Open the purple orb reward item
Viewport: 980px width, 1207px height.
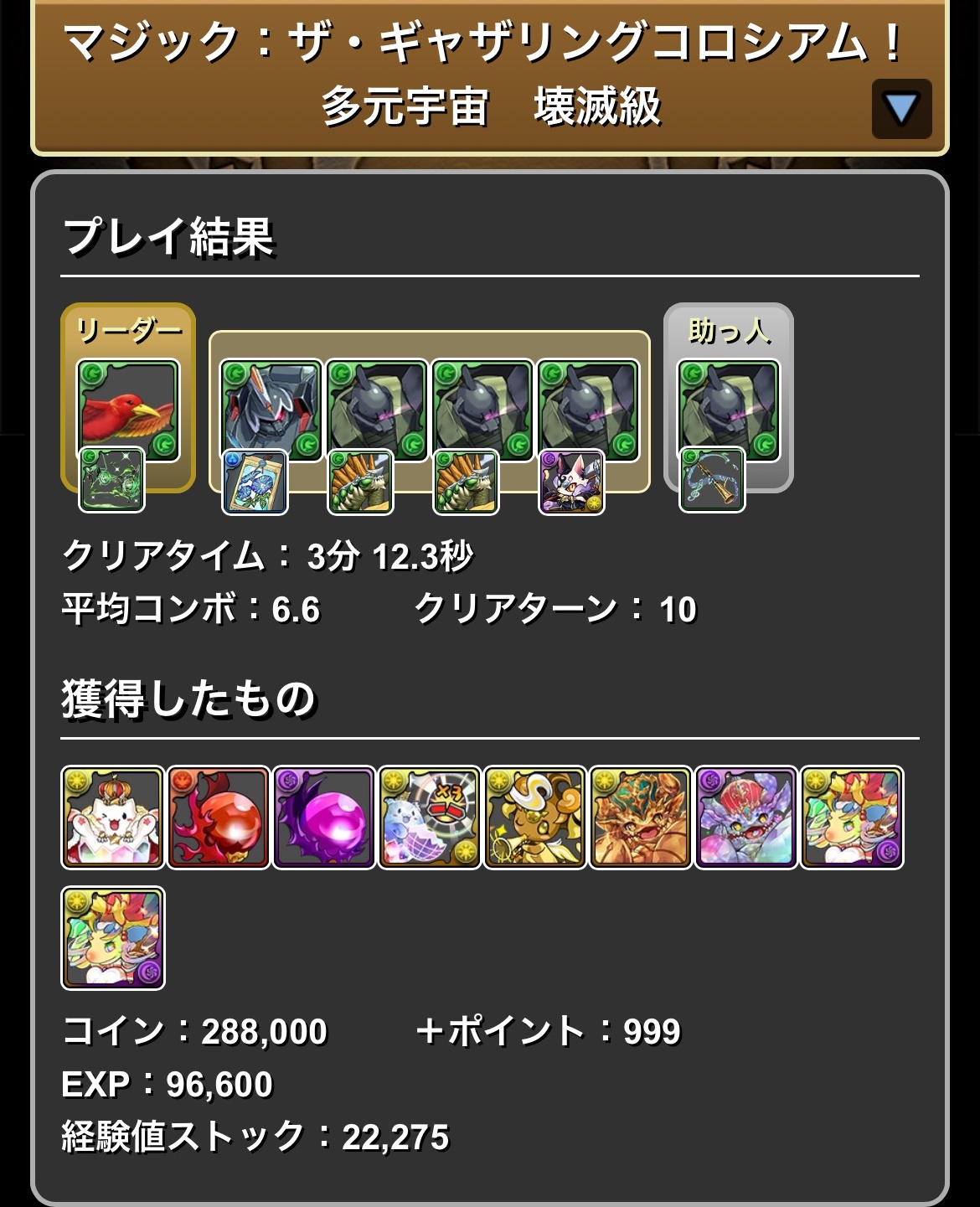pyautogui.click(x=324, y=818)
